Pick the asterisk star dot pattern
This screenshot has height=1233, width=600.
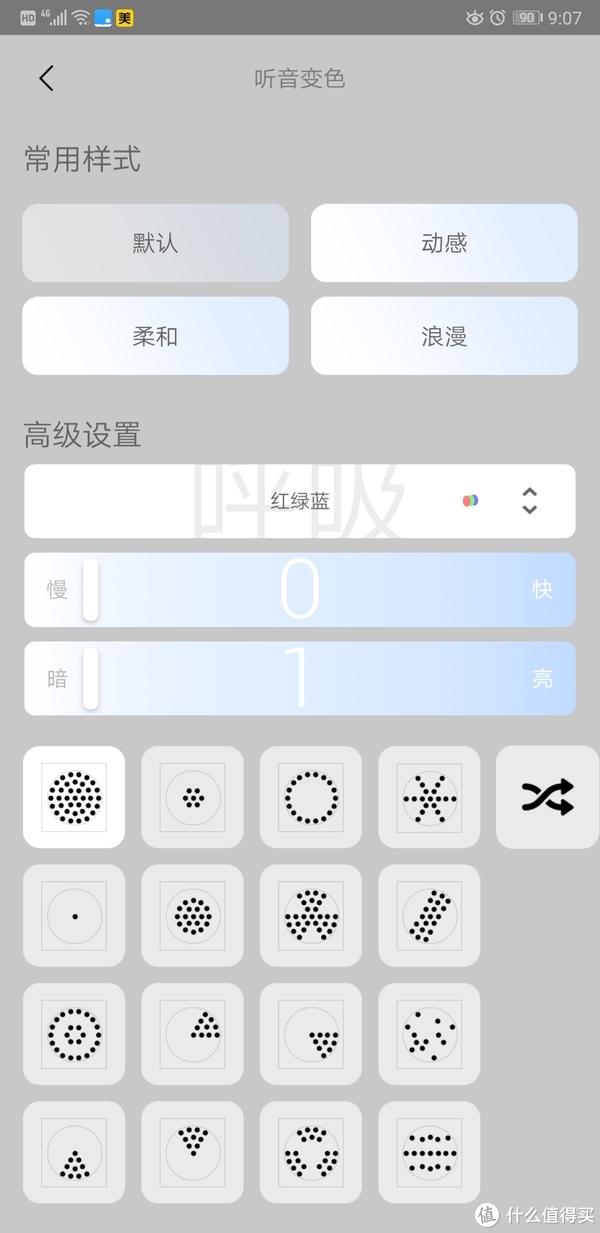point(429,797)
